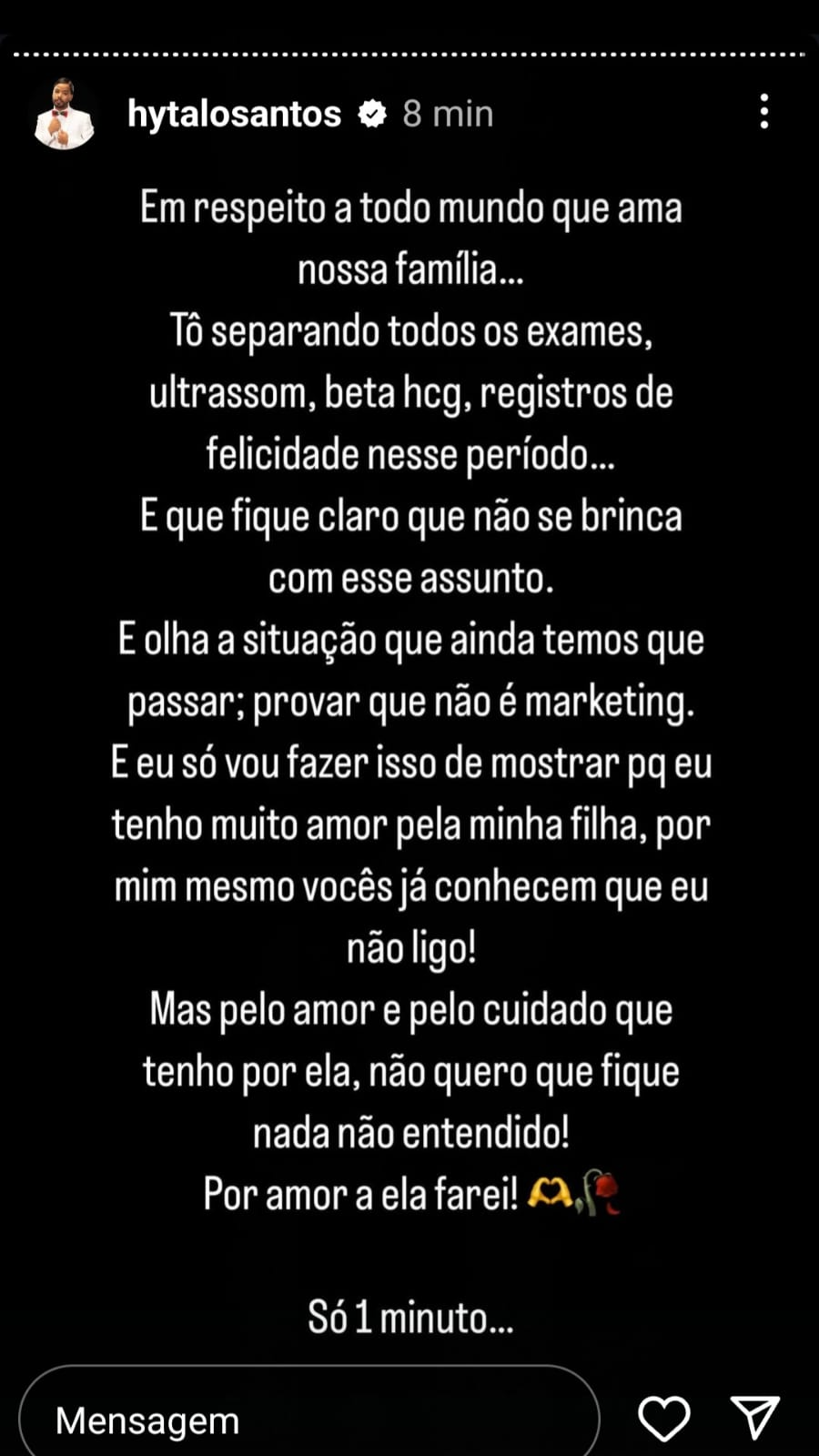Open hytalosantos profile picture
819x1456 pixels.
pos(65,114)
